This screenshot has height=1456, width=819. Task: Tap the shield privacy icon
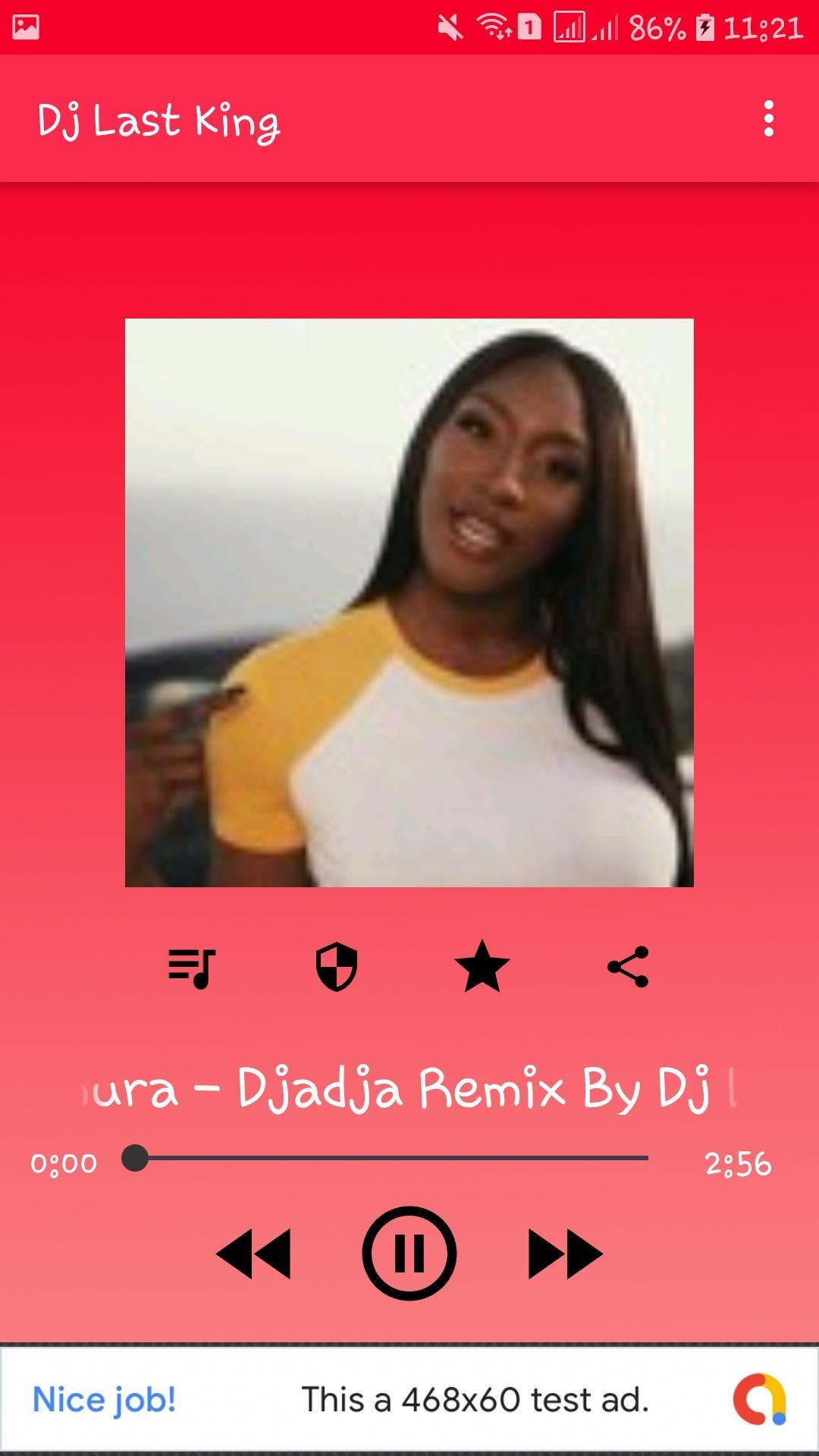[336, 967]
